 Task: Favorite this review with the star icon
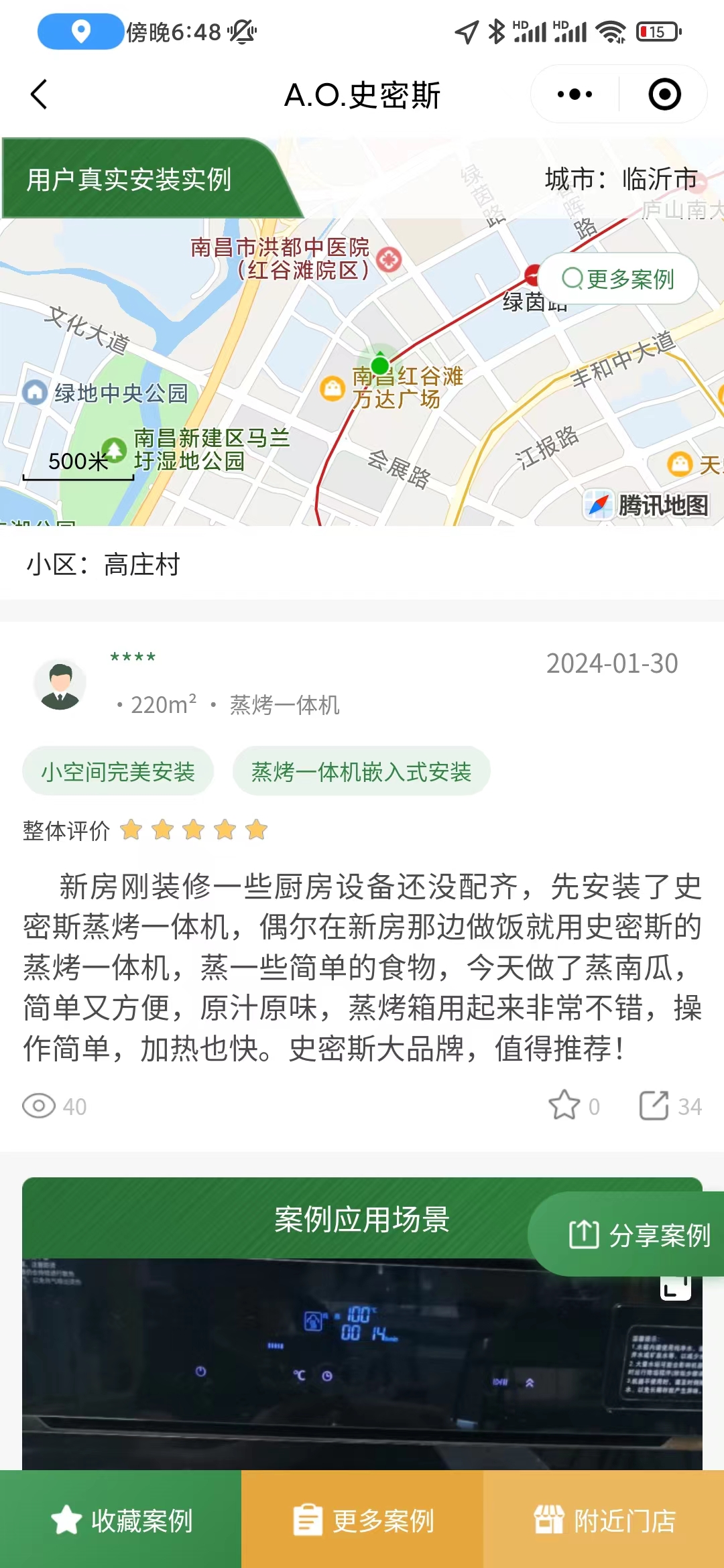coord(564,1106)
